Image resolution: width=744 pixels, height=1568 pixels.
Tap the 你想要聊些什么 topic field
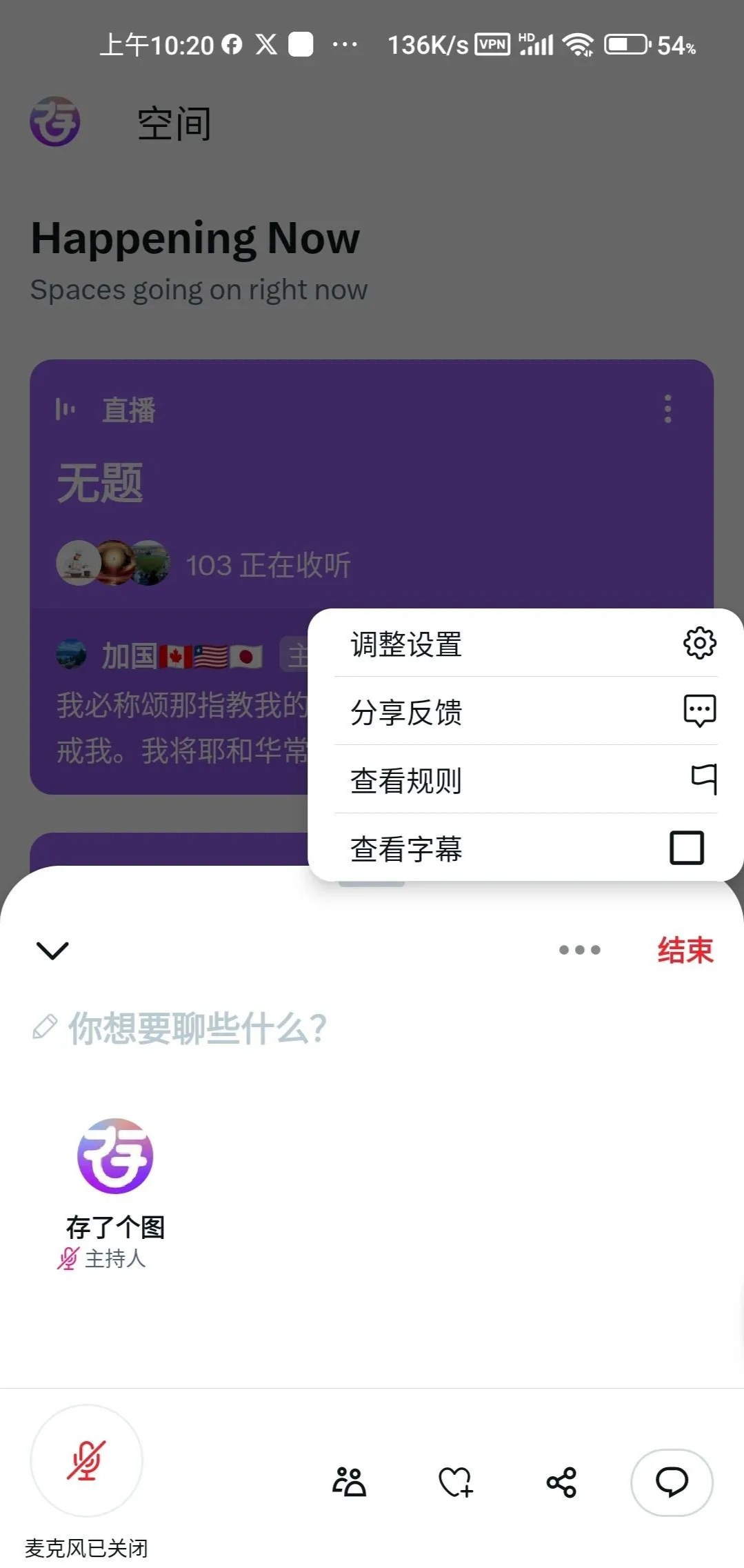click(197, 1029)
